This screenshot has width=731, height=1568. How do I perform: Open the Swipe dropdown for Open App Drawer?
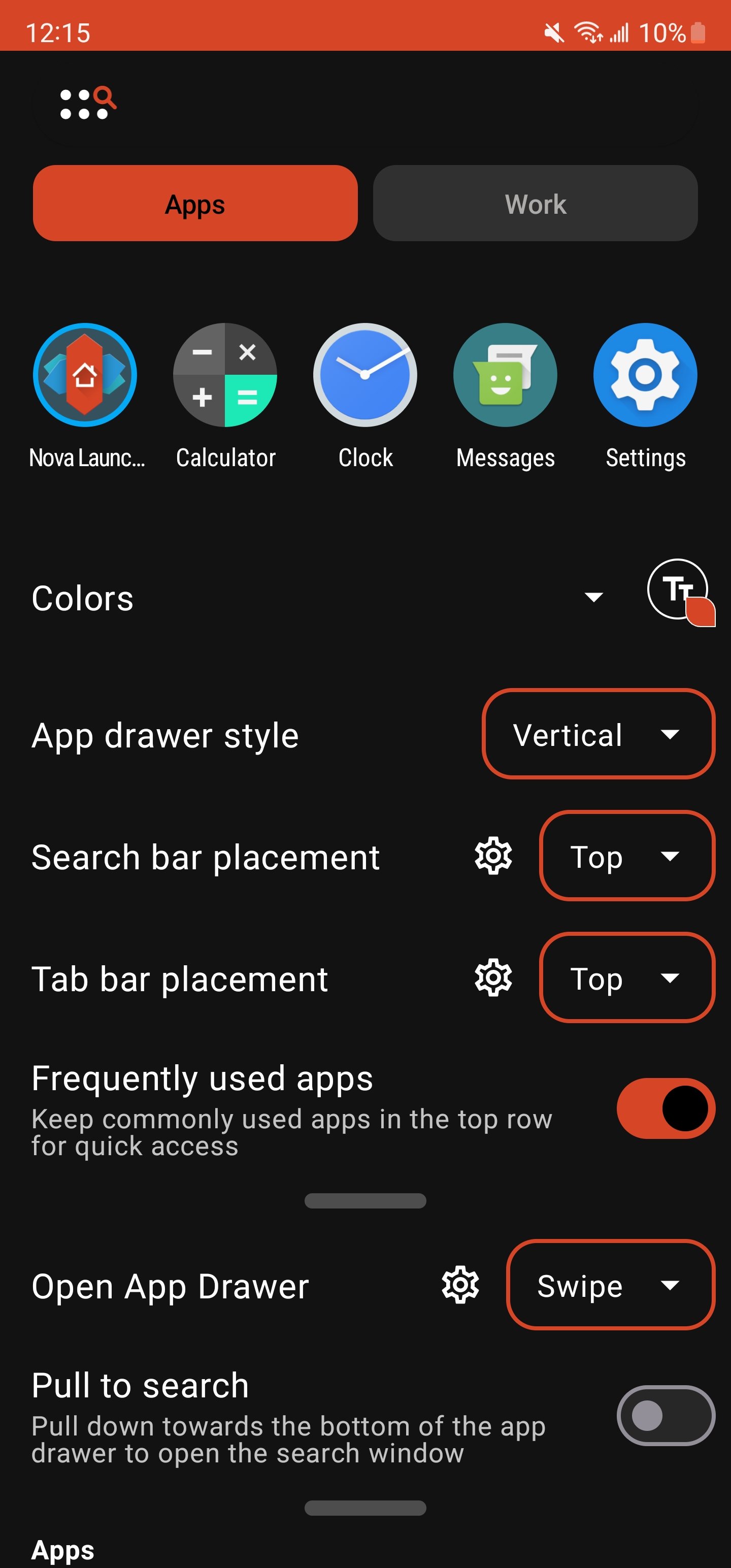click(x=610, y=1285)
